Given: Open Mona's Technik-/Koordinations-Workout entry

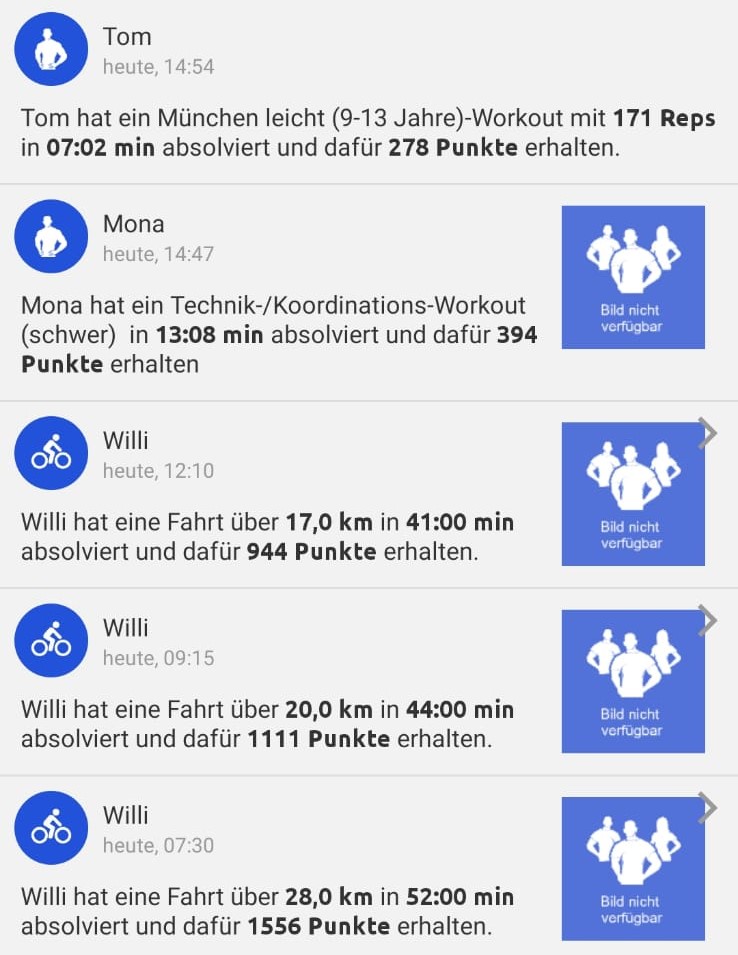Looking at the screenshot, I should coord(279,335).
